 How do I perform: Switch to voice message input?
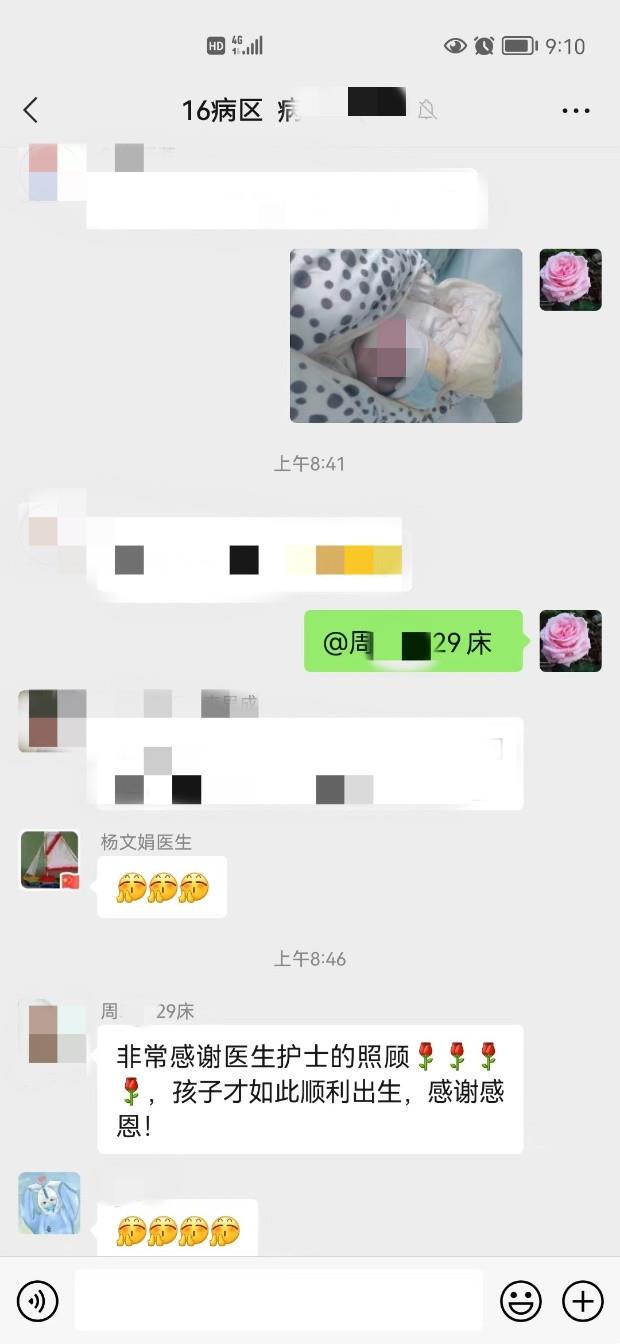[x=38, y=1301]
